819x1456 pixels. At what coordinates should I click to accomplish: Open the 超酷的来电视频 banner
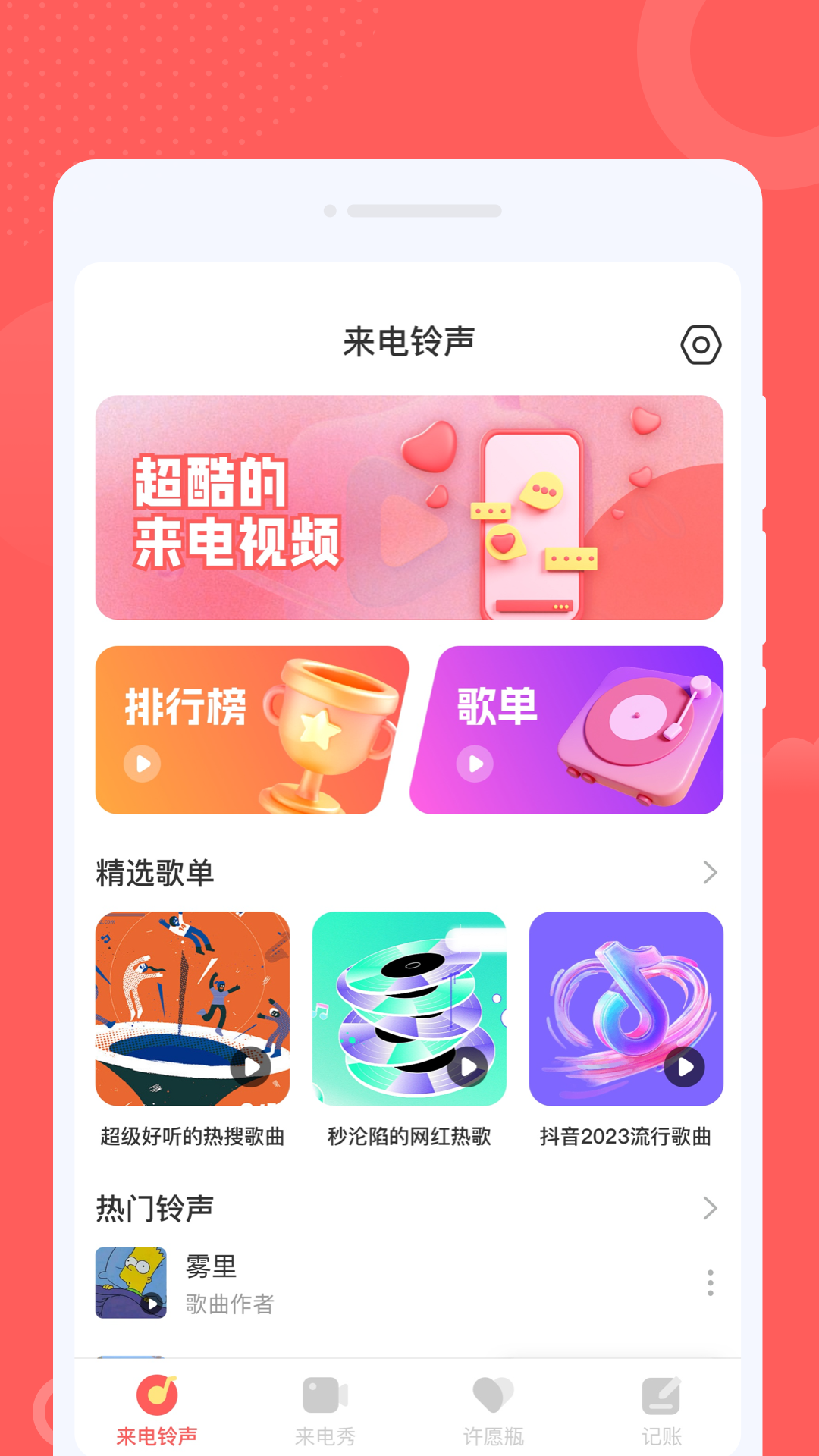[409, 508]
